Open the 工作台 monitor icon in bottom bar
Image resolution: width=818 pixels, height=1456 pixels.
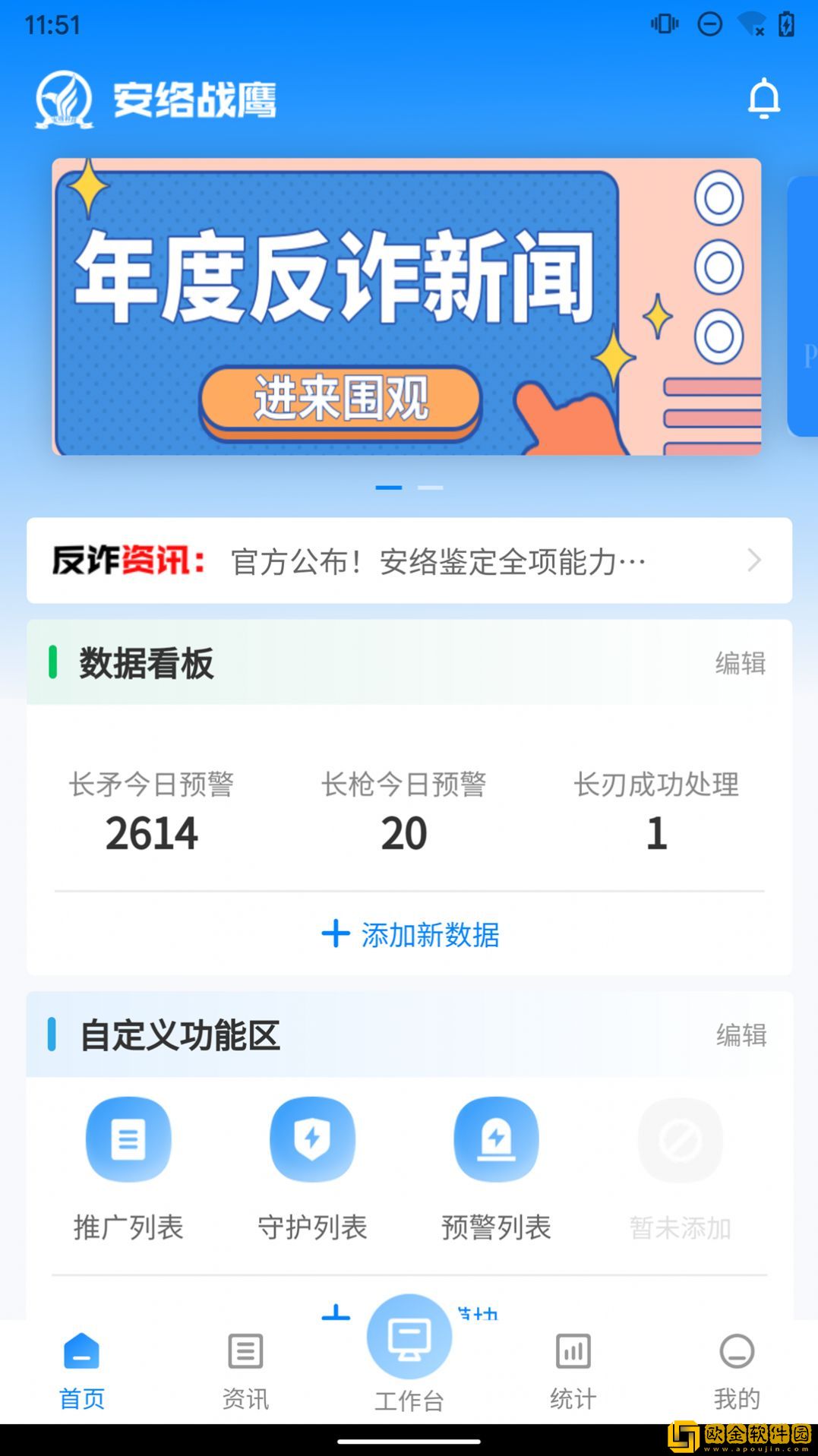[409, 1337]
